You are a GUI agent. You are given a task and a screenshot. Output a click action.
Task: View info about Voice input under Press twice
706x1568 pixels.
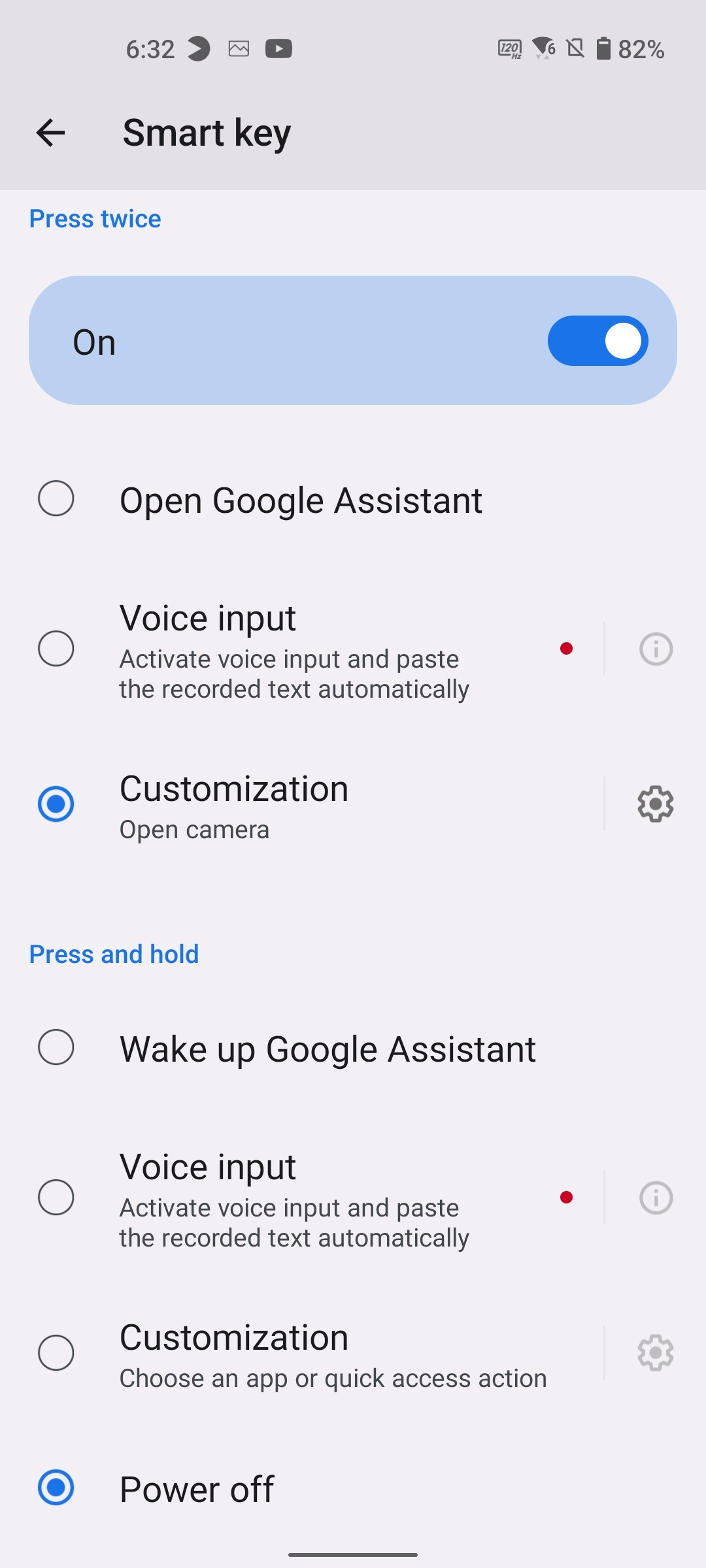(x=656, y=649)
